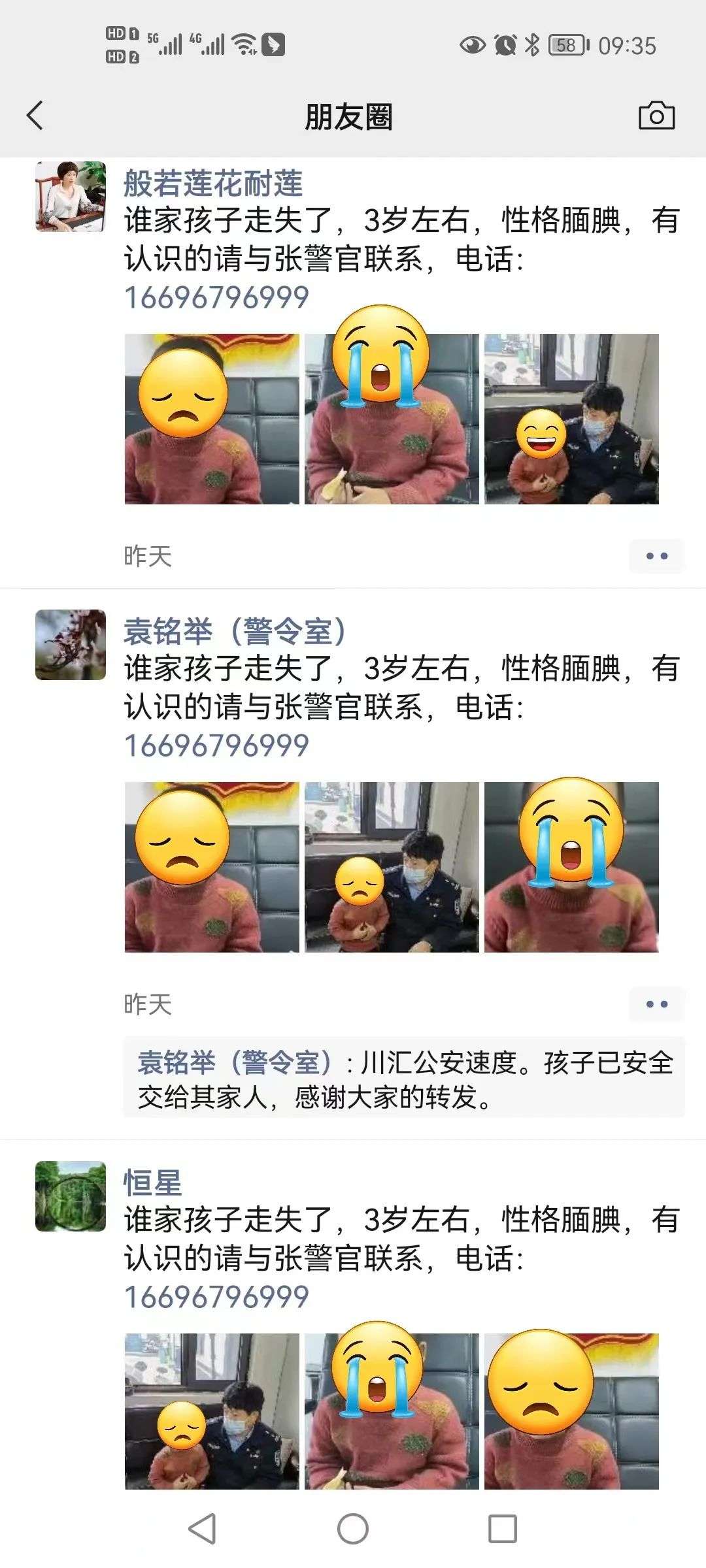Tap phone number in 般若莲花耐莲's post
Viewport: 706px width, 1568px height.
pyautogui.click(x=216, y=298)
